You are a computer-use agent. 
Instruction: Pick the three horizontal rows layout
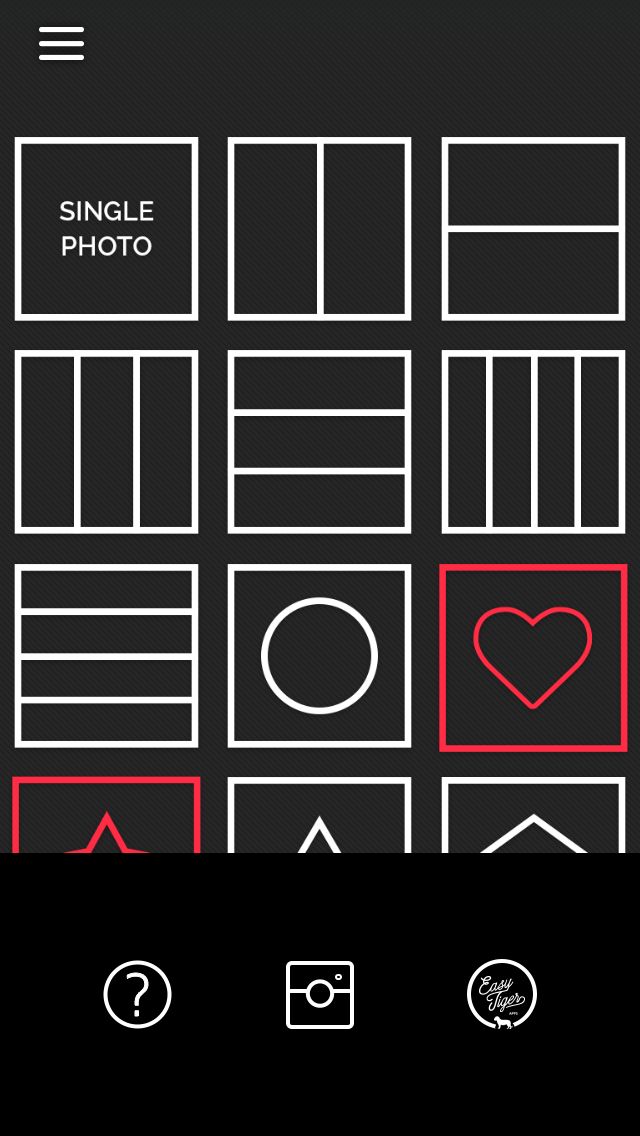pos(320,442)
